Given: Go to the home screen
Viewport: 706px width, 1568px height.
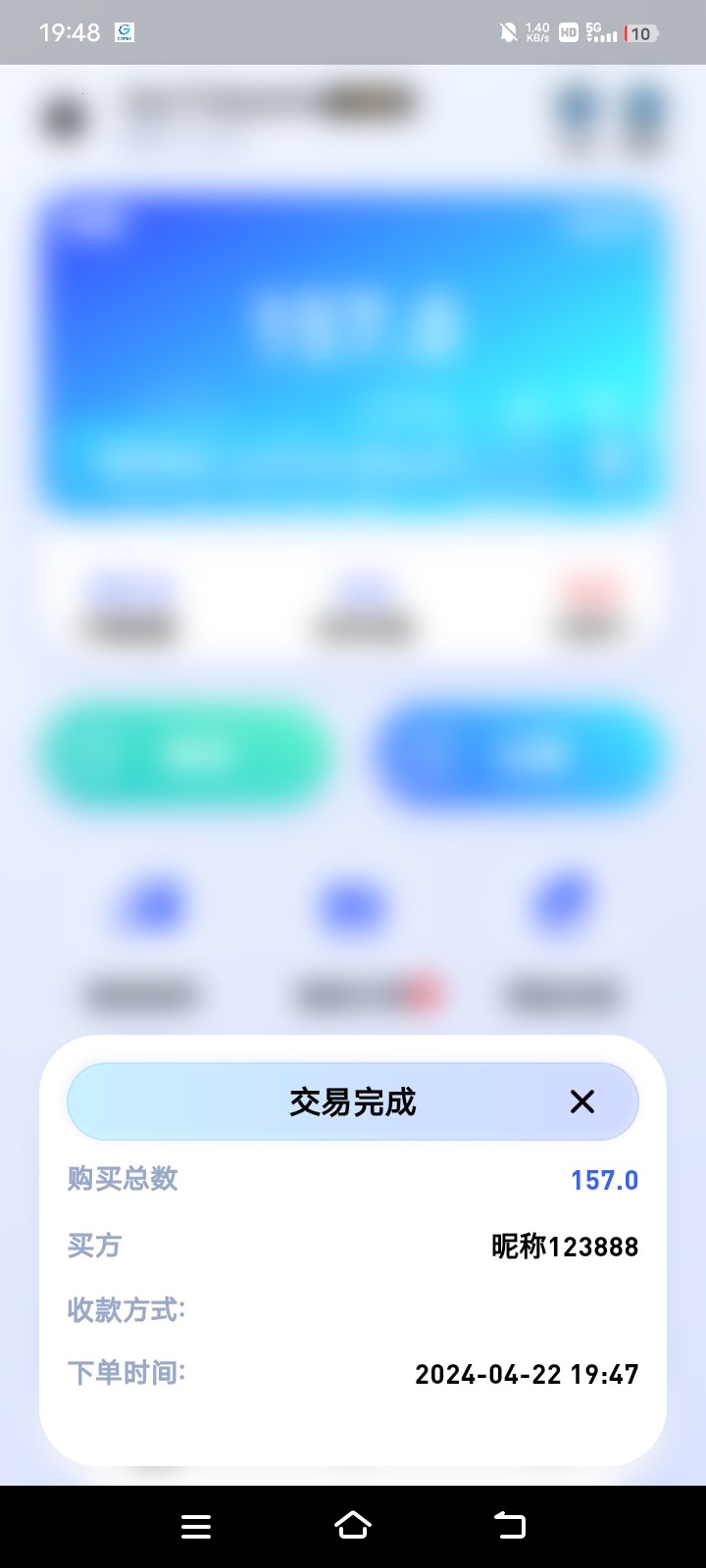Looking at the screenshot, I should pos(353,1526).
